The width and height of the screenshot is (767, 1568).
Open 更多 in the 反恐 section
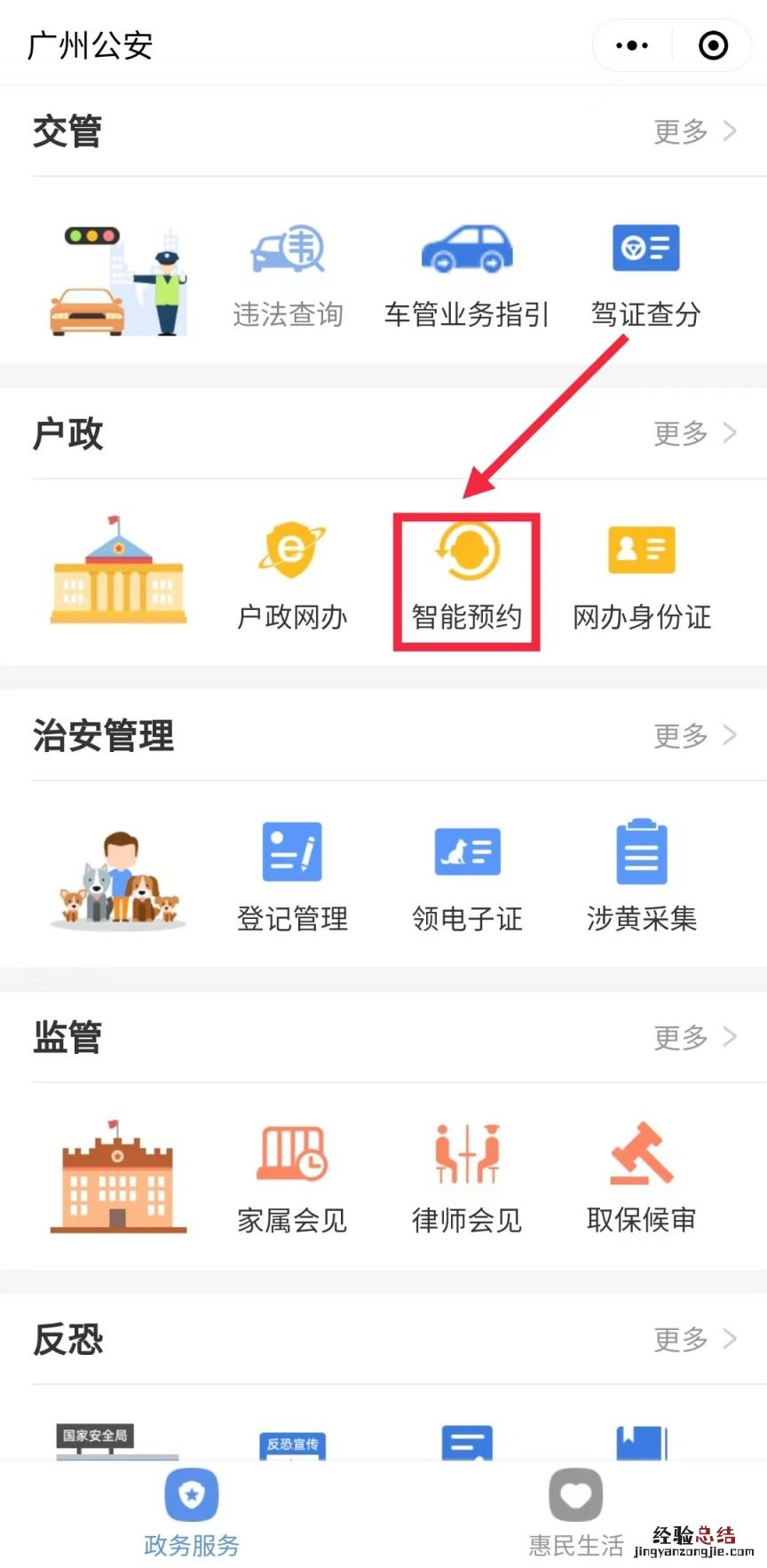(695, 1339)
